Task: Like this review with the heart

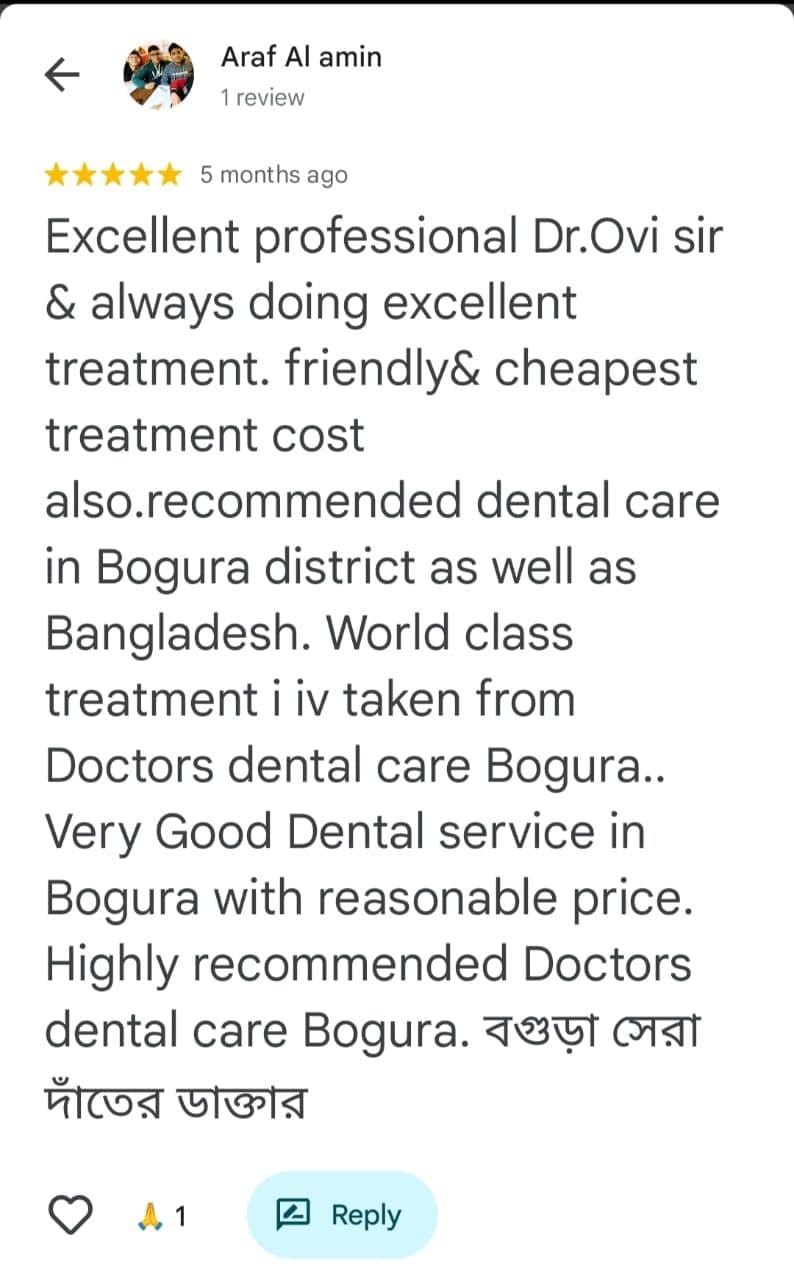Action: (71, 1216)
